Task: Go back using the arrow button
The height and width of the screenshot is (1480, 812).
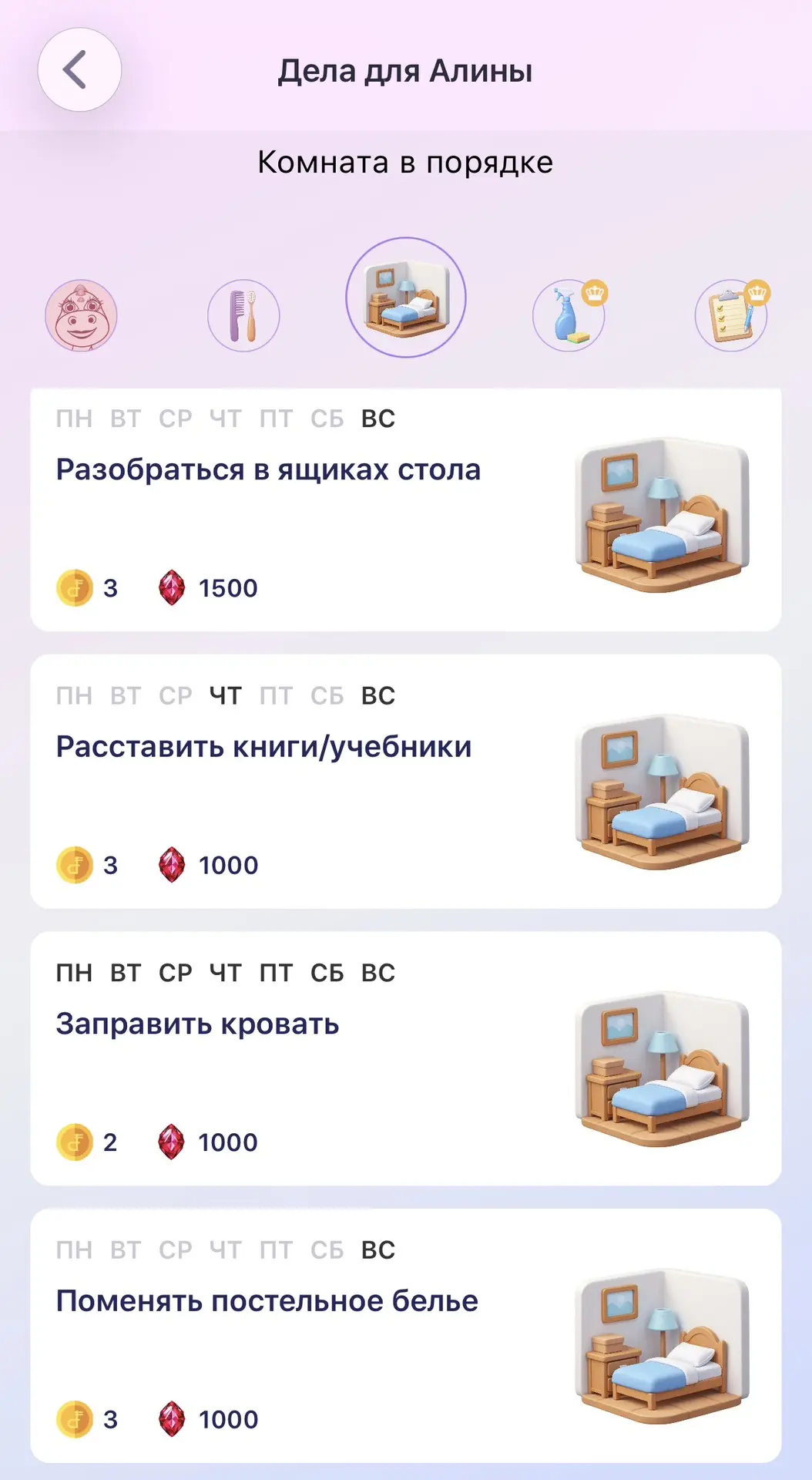Action: pos(79,70)
